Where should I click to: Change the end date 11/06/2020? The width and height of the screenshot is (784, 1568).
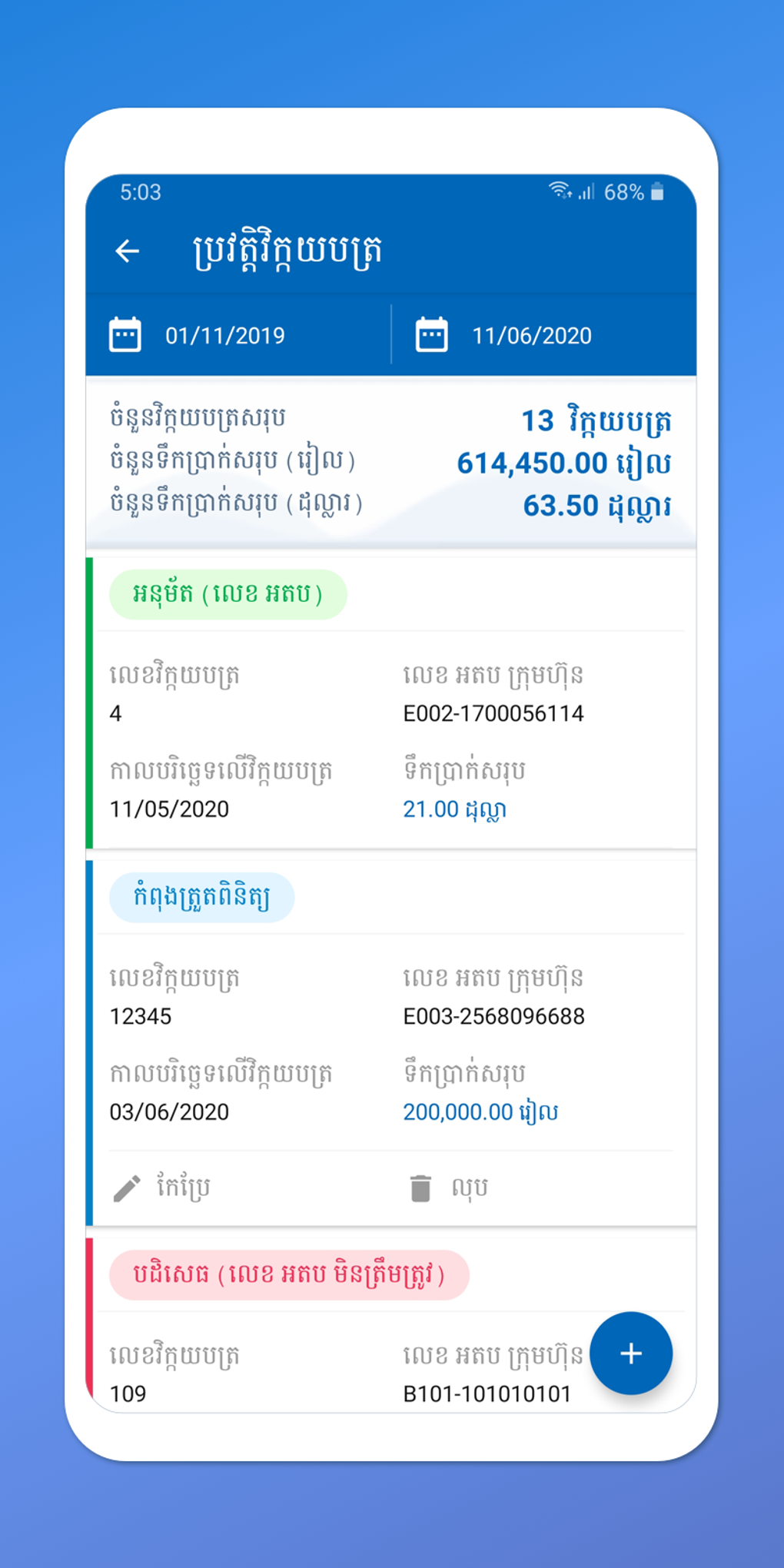(x=530, y=336)
